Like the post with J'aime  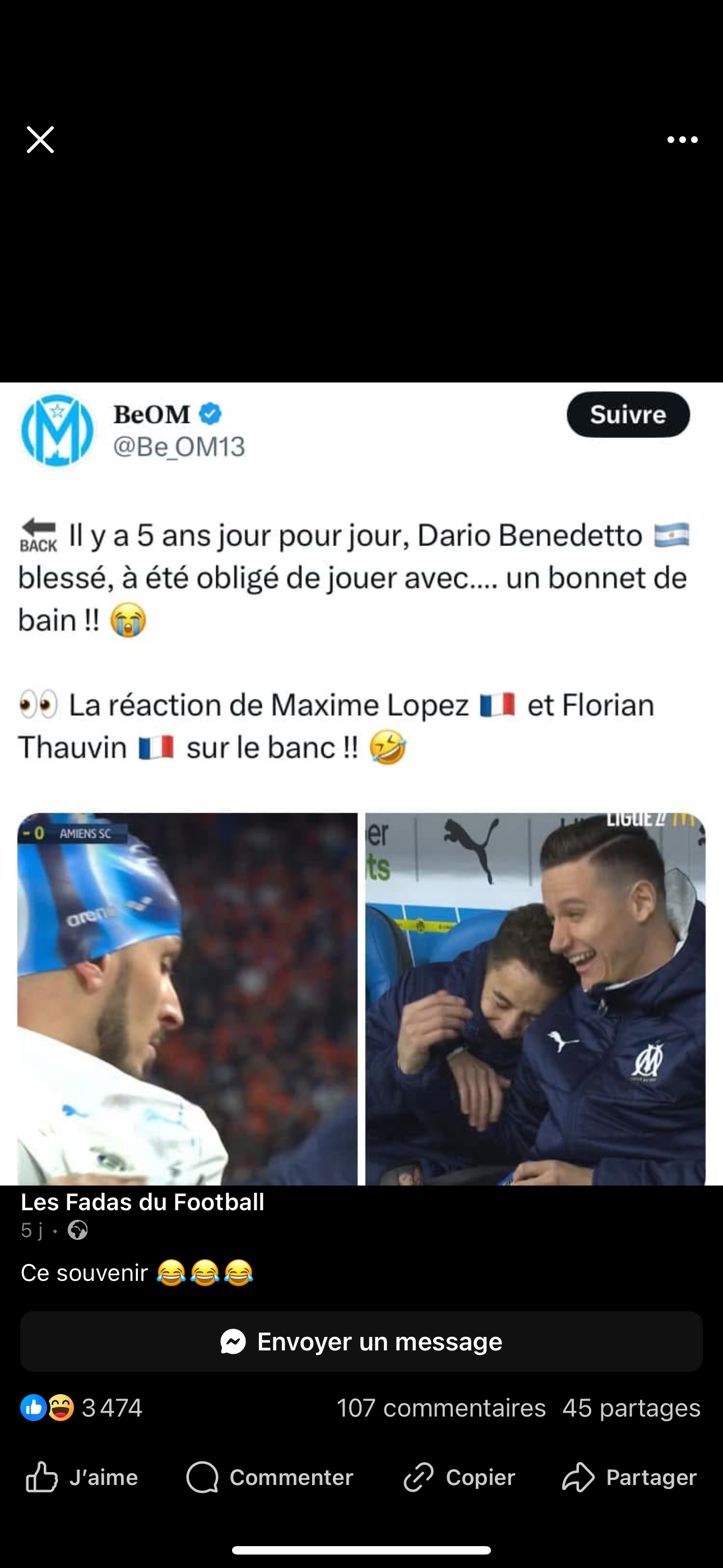pos(82,1477)
